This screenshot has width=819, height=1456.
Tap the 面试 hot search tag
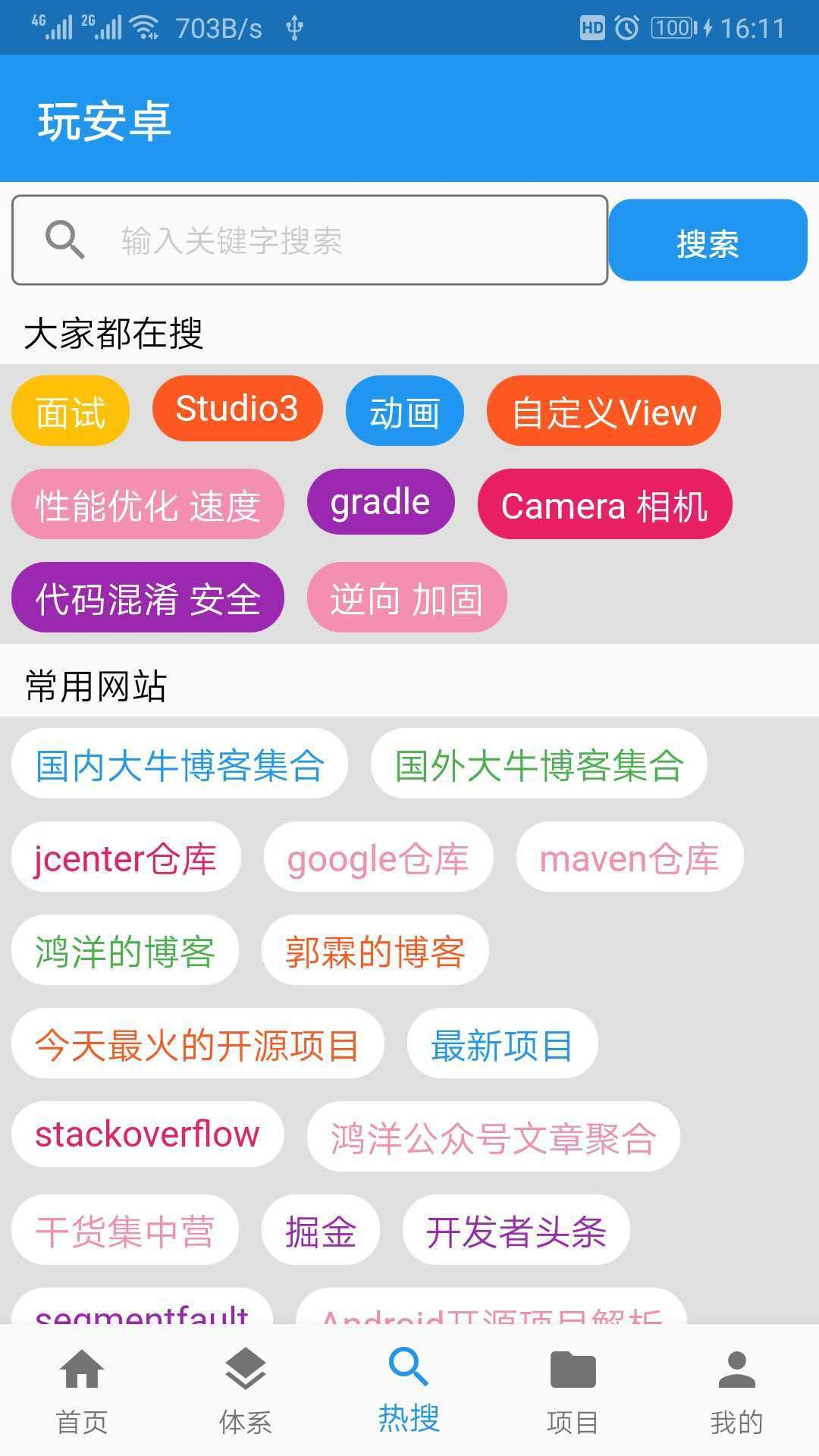69,411
